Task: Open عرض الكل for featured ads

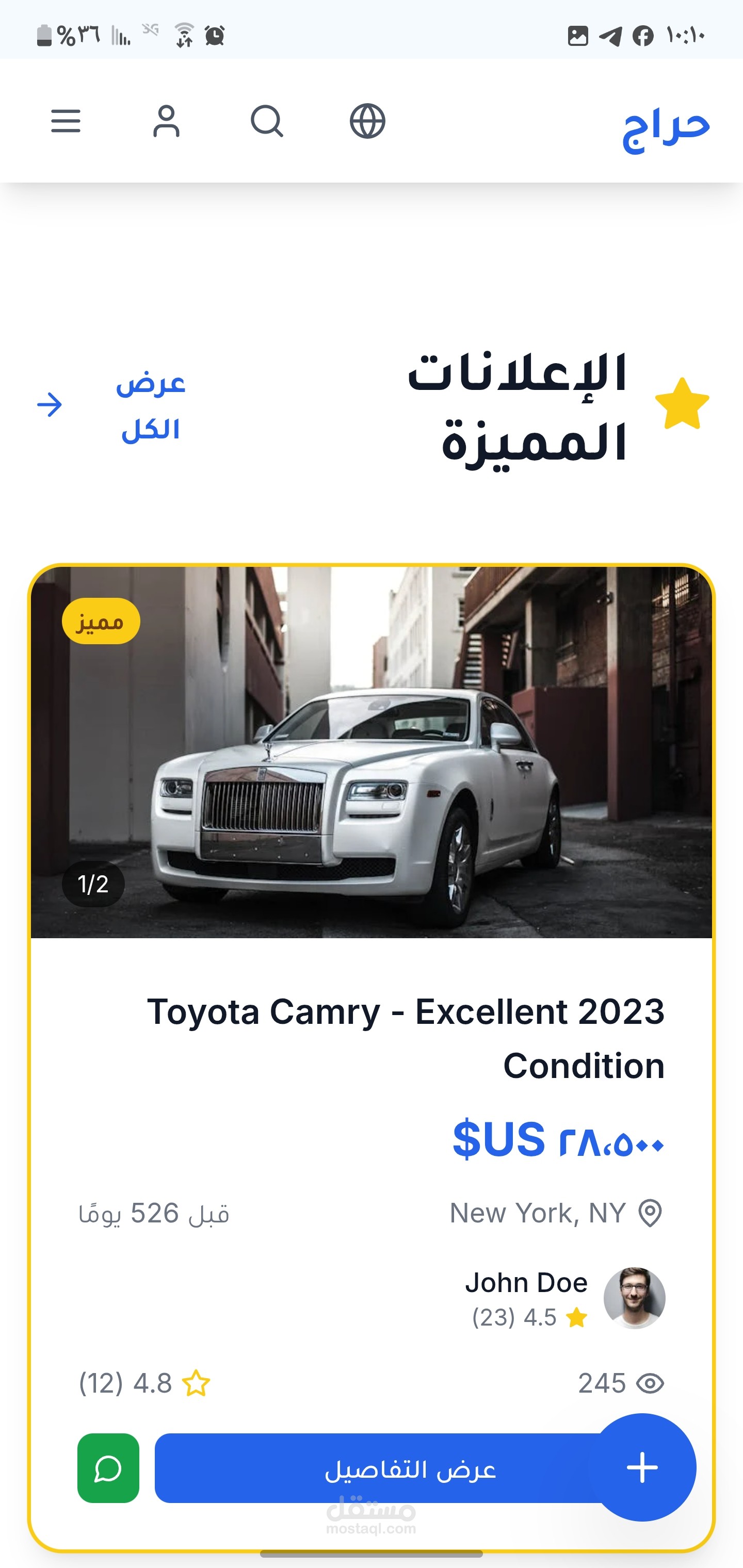Action: click(111, 405)
